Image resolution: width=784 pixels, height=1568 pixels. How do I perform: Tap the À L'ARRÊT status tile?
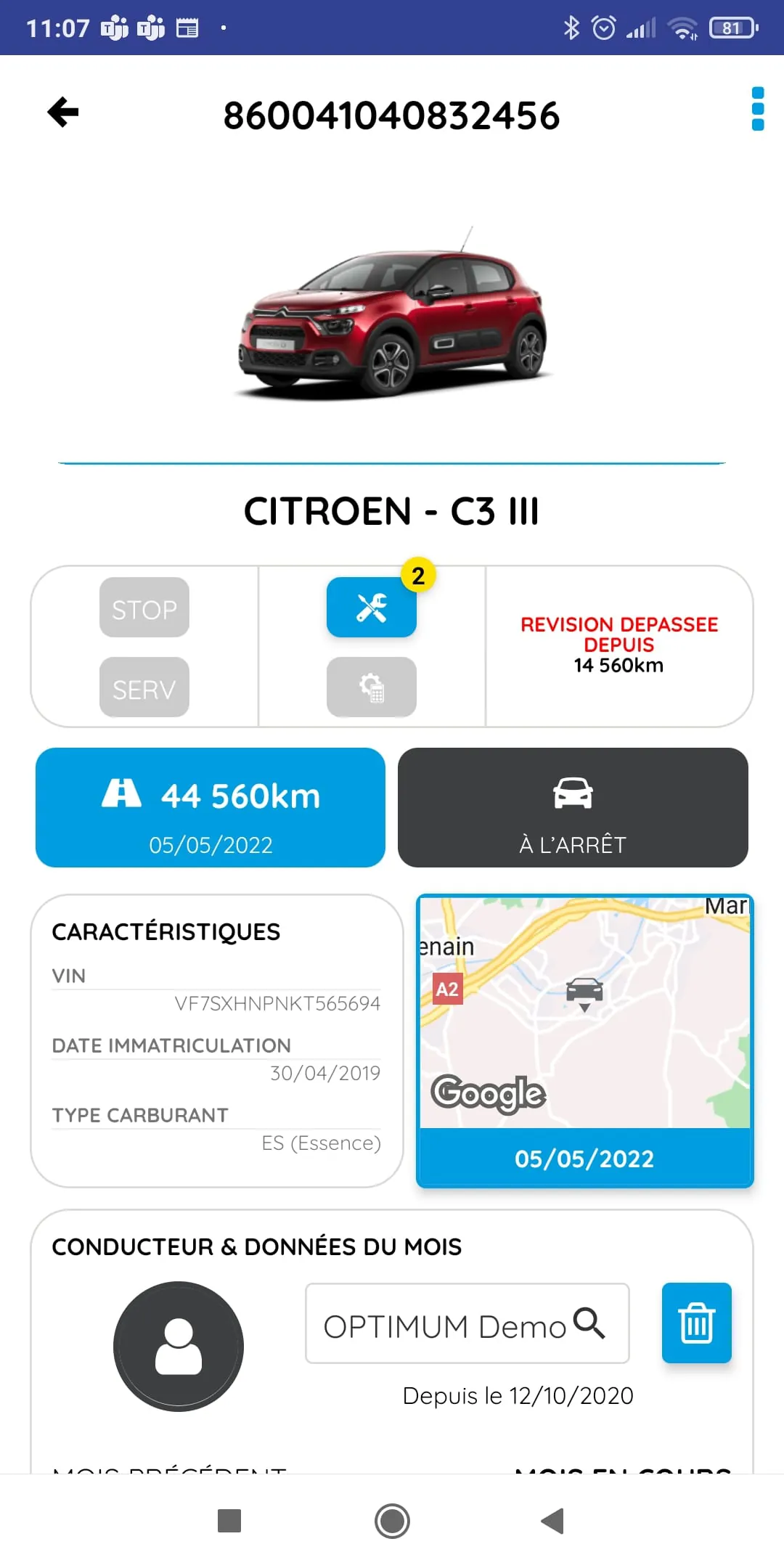[x=573, y=807]
